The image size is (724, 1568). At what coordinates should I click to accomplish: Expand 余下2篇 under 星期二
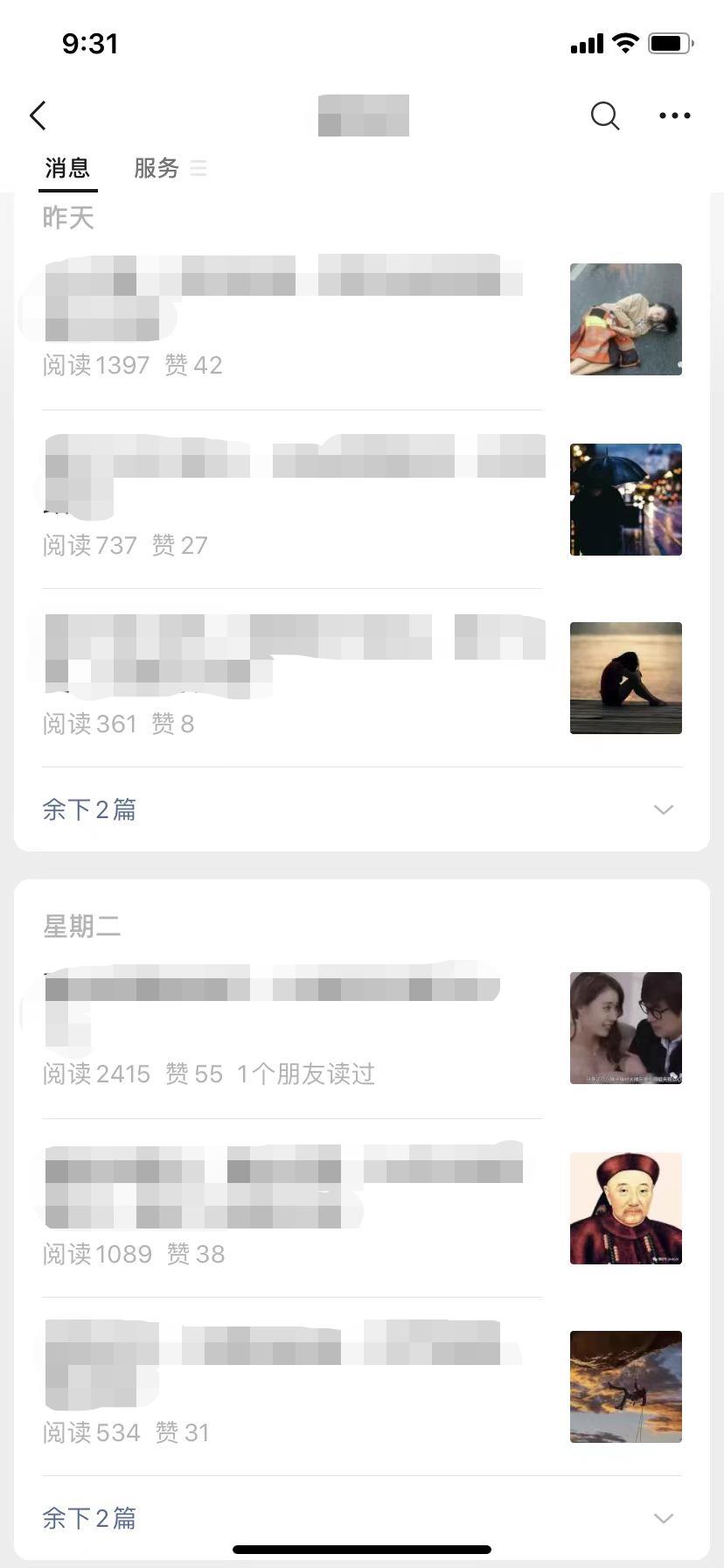point(362,1518)
